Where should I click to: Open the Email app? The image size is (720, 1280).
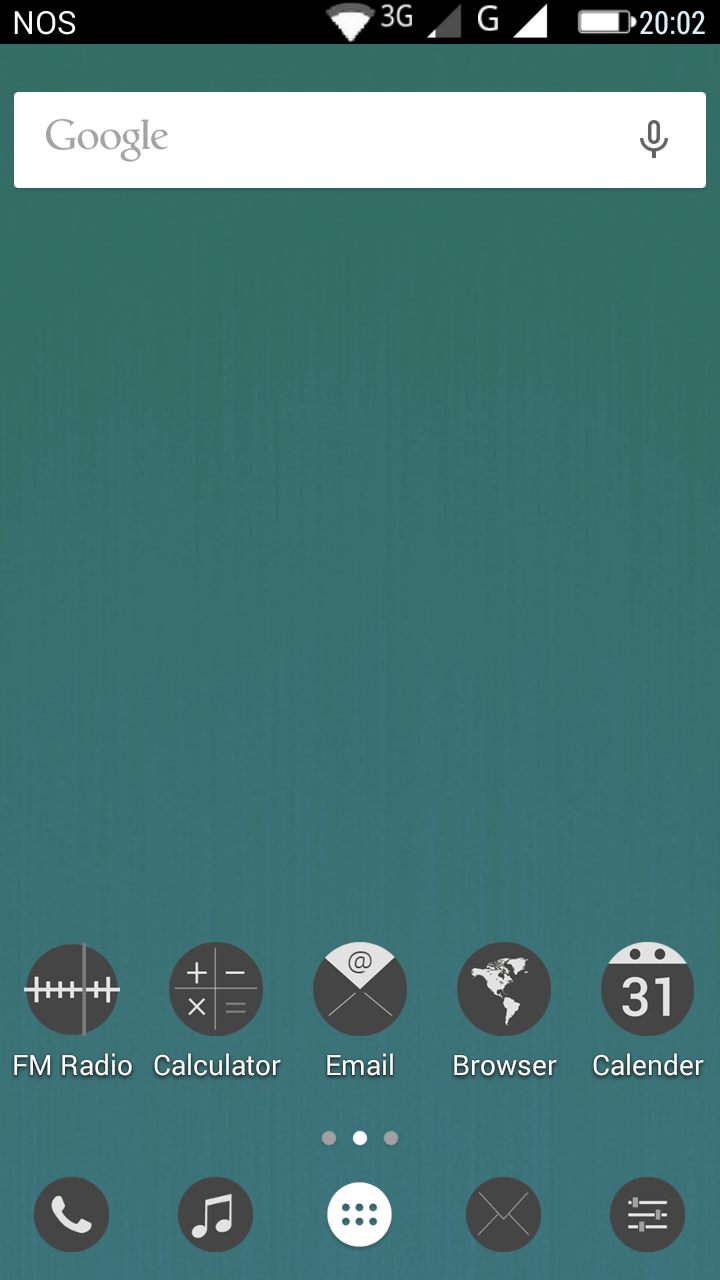pyautogui.click(x=360, y=990)
